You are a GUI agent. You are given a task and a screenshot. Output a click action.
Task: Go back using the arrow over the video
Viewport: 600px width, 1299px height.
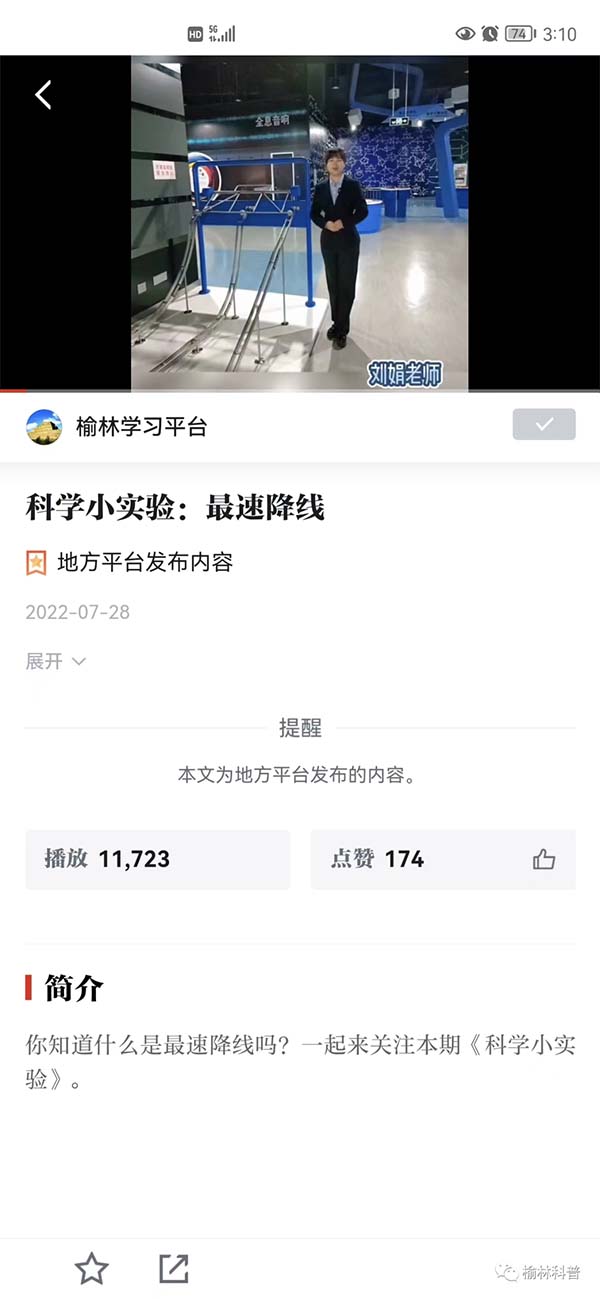(43, 95)
